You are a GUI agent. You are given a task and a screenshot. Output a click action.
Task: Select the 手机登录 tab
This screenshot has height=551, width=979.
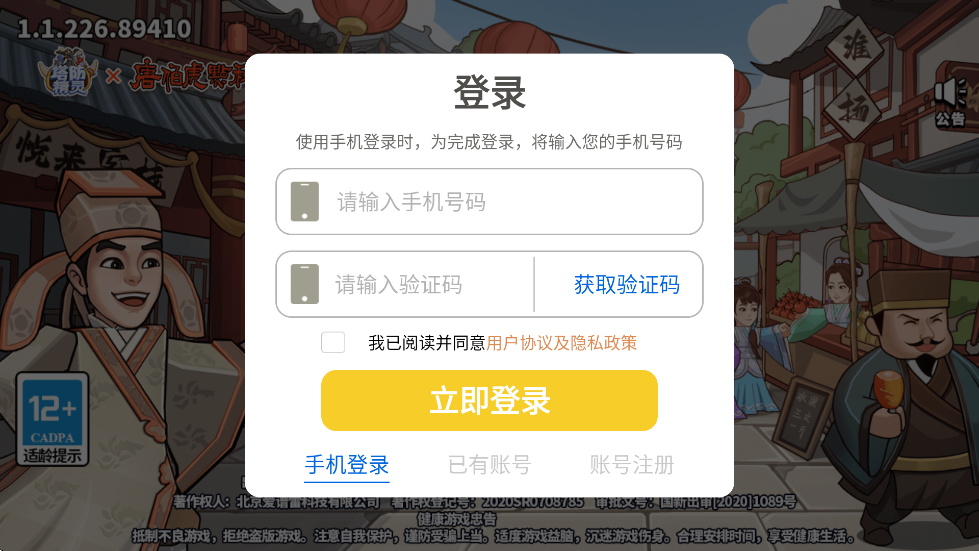[347, 465]
